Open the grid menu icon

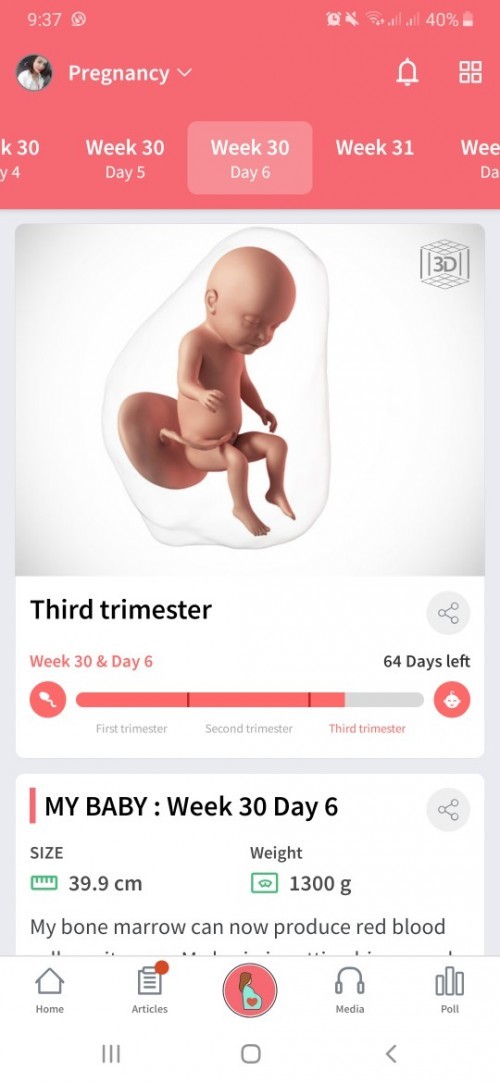click(x=470, y=73)
